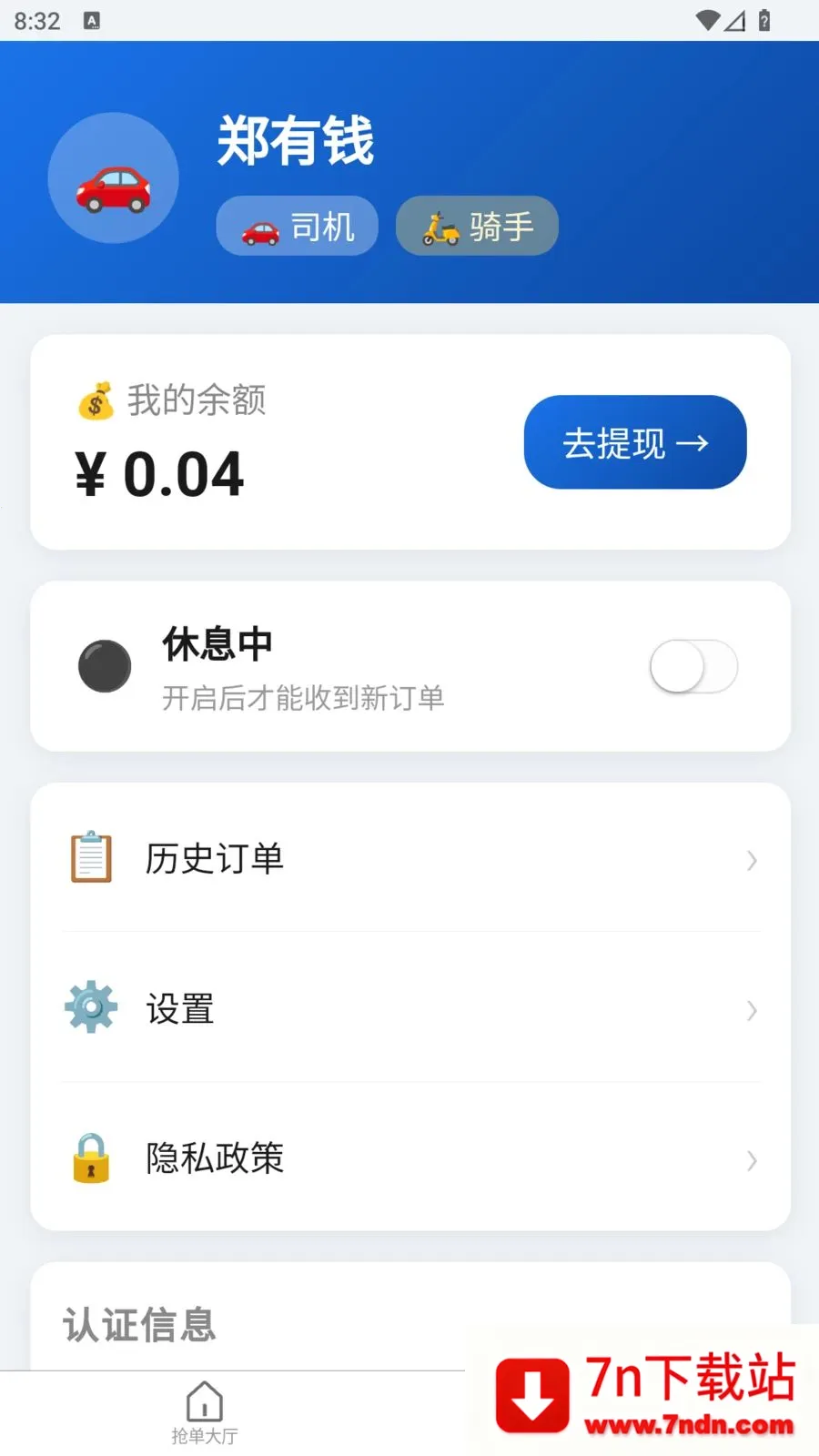The width and height of the screenshot is (819, 1456).
Task: Switch to the 骑手 role tab
Action: [x=476, y=226]
